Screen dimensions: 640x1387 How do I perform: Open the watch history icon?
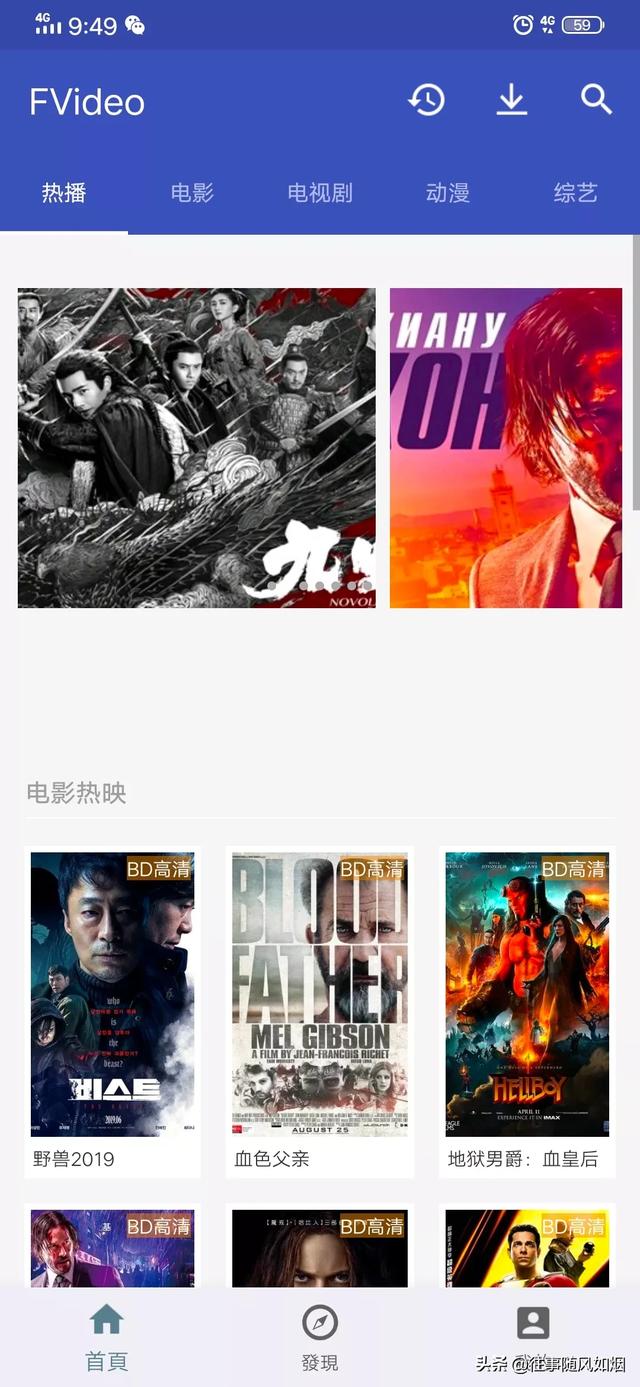(x=427, y=100)
